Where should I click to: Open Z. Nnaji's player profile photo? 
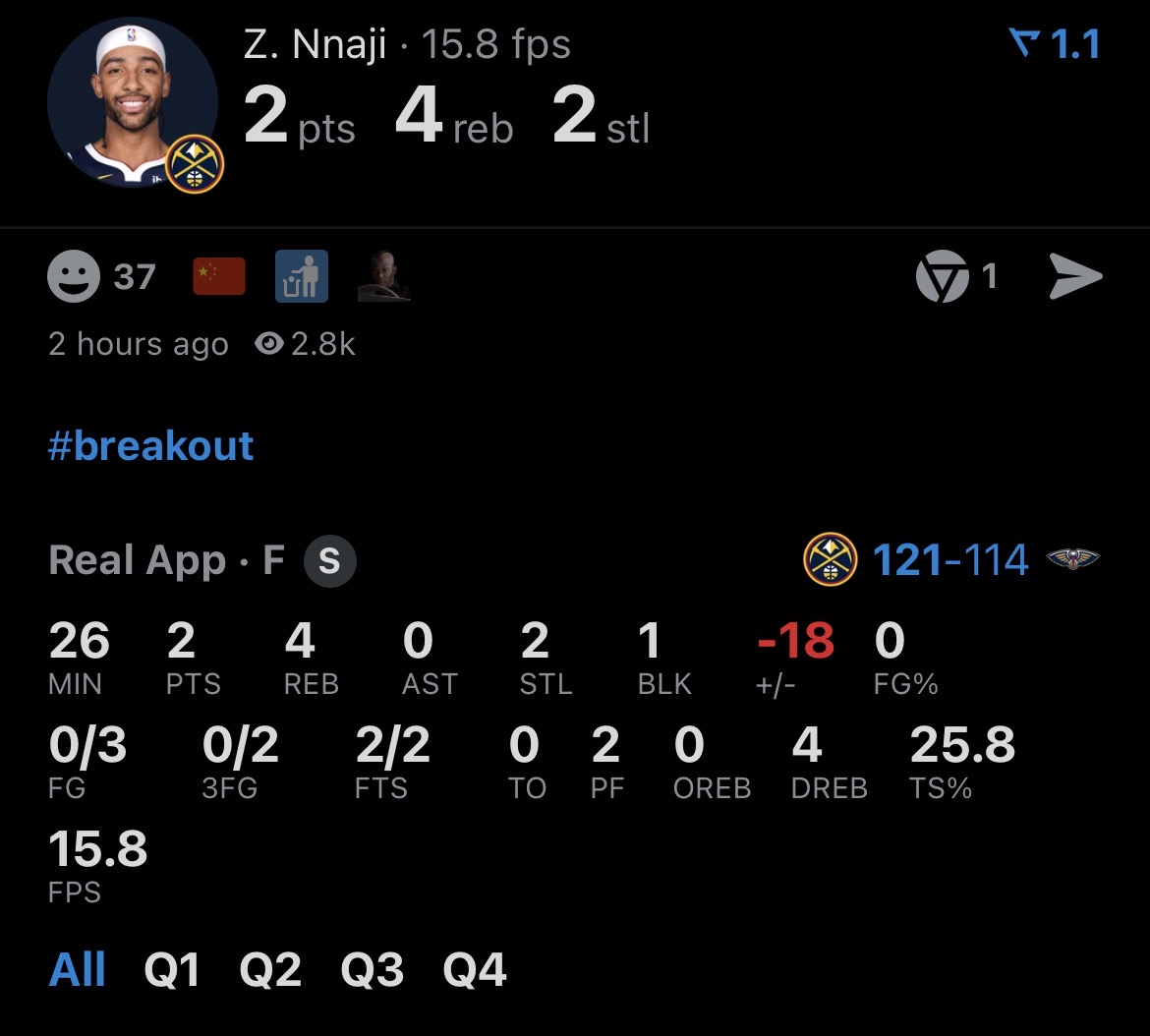[x=133, y=102]
